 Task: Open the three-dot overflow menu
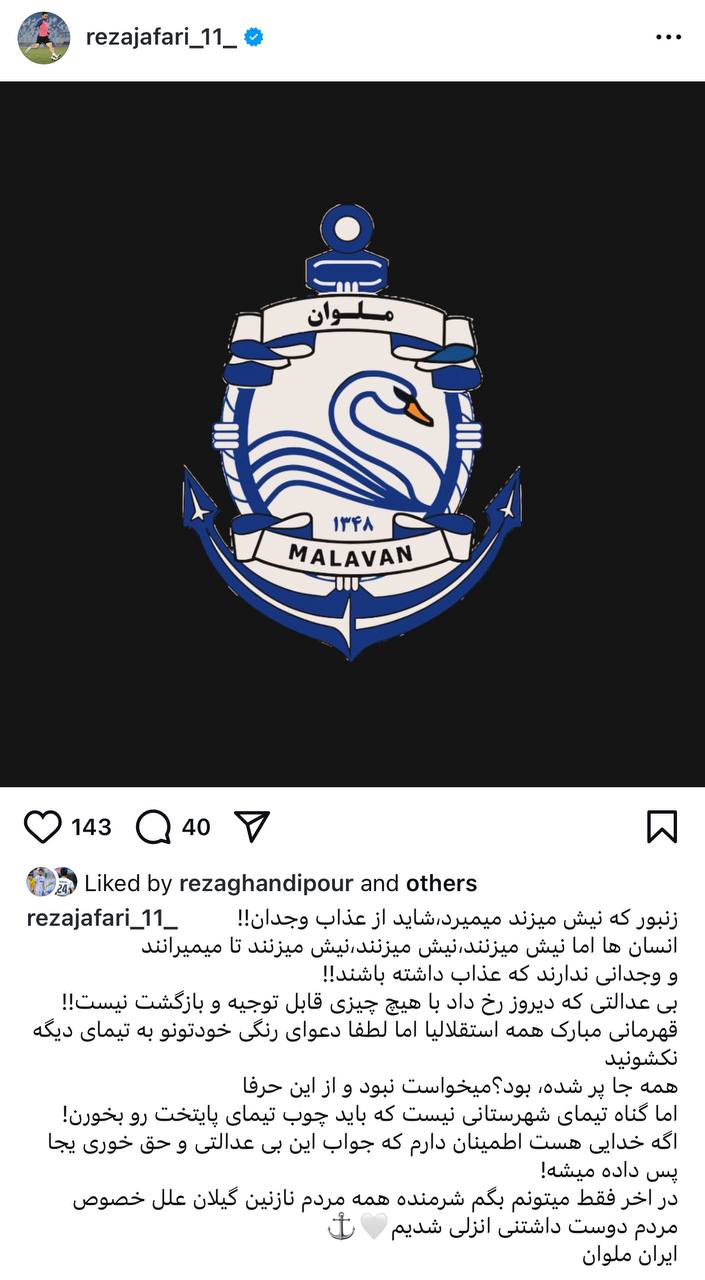tap(668, 38)
